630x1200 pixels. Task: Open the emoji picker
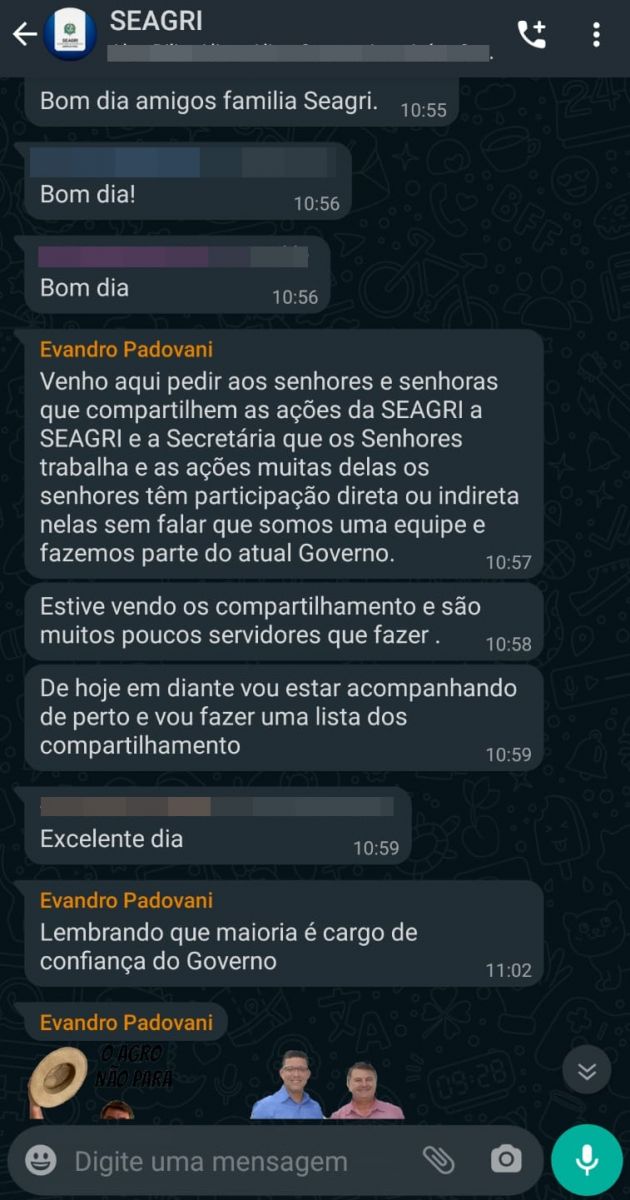click(x=41, y=1160)
